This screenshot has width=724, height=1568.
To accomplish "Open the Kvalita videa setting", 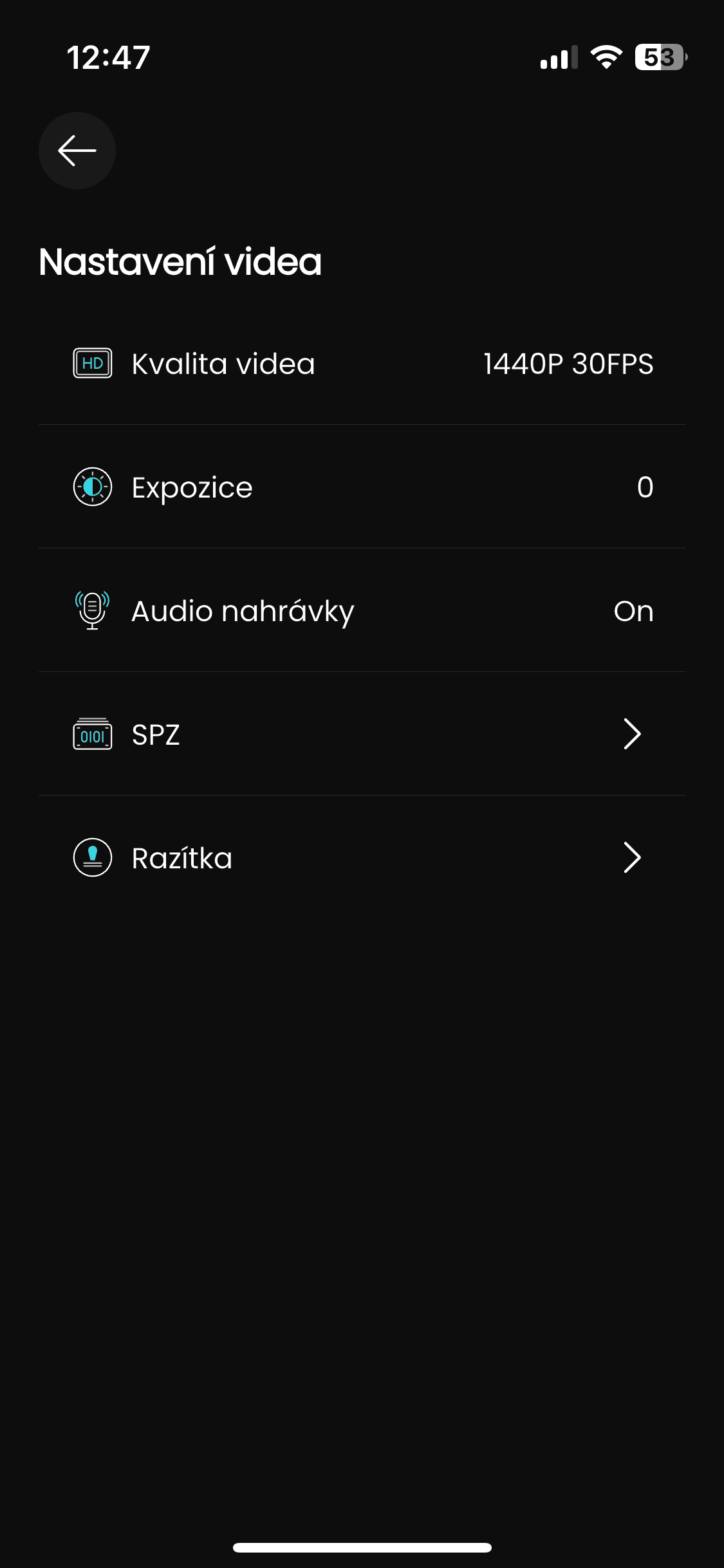I will tap(362, 364).
